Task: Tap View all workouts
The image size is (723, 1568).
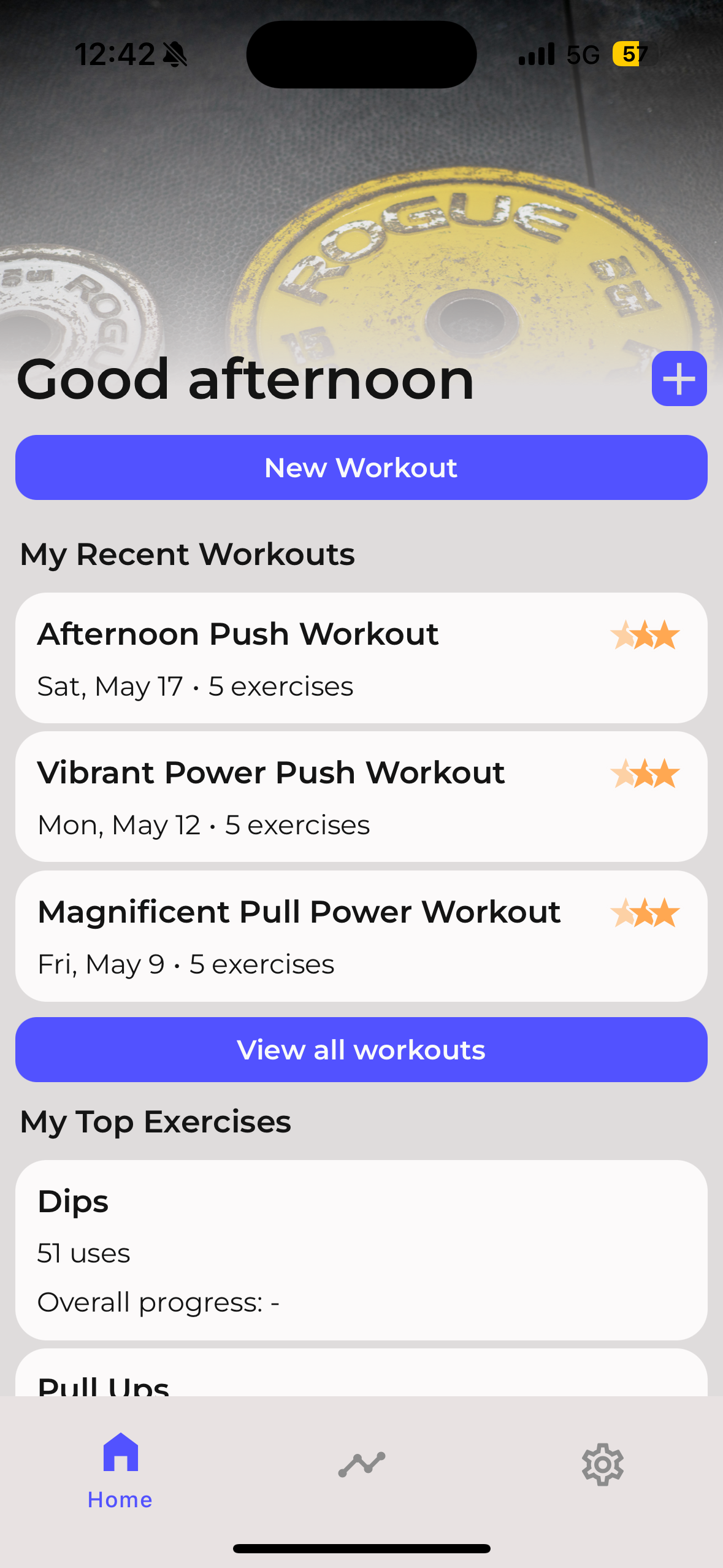Action: click(x=361, y=1049)
